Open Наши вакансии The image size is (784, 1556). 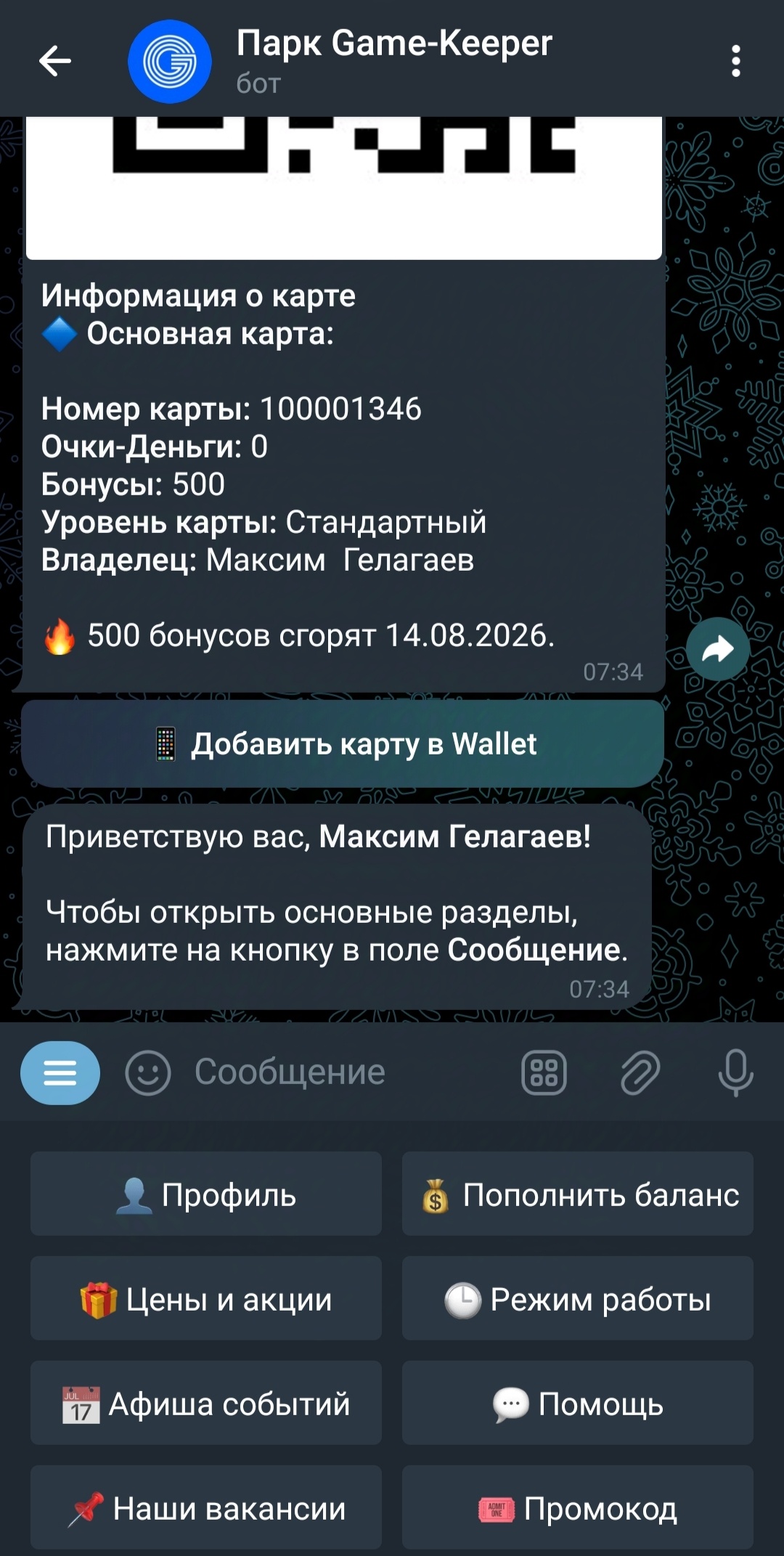pyautogui.click(x=206, y=1507)
